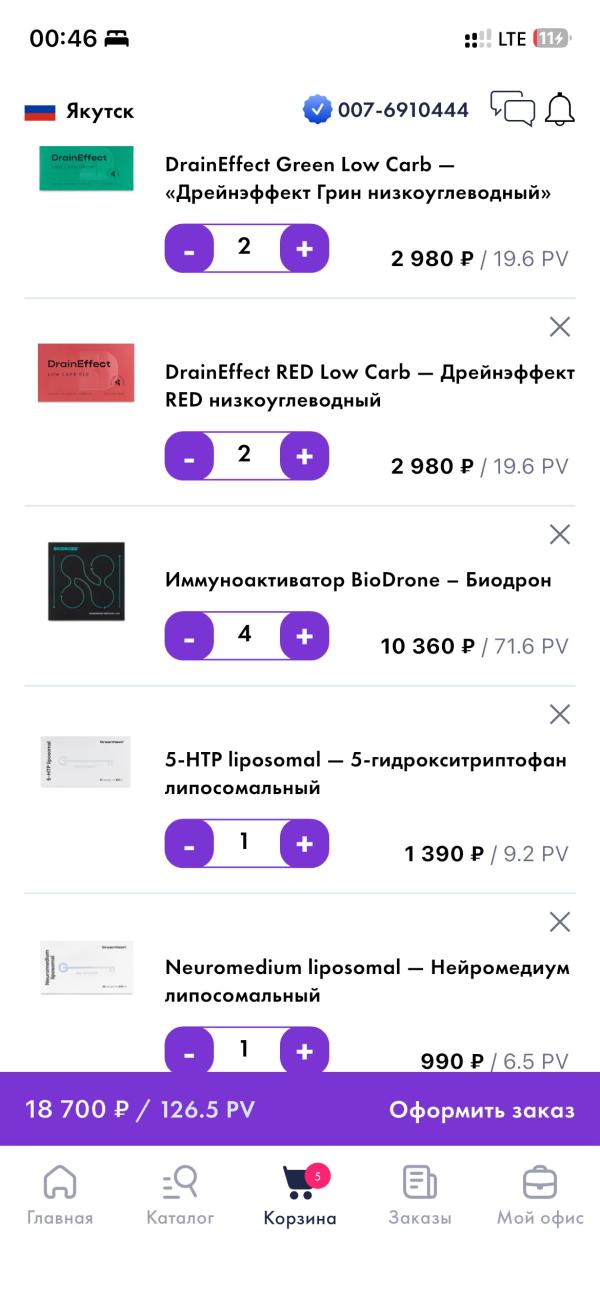
Task: Go to the Главная tab
Action: 60,1195
